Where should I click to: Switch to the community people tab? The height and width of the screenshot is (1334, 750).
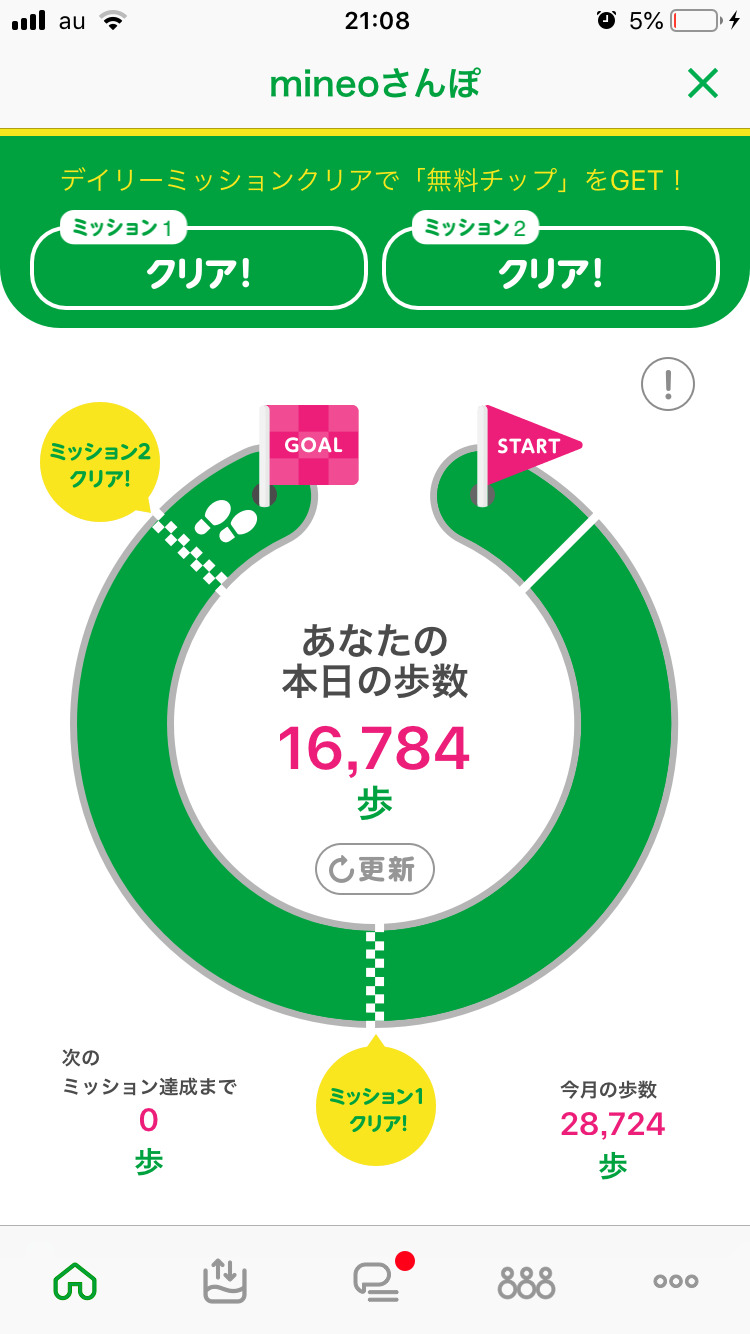pos(526,1281)
